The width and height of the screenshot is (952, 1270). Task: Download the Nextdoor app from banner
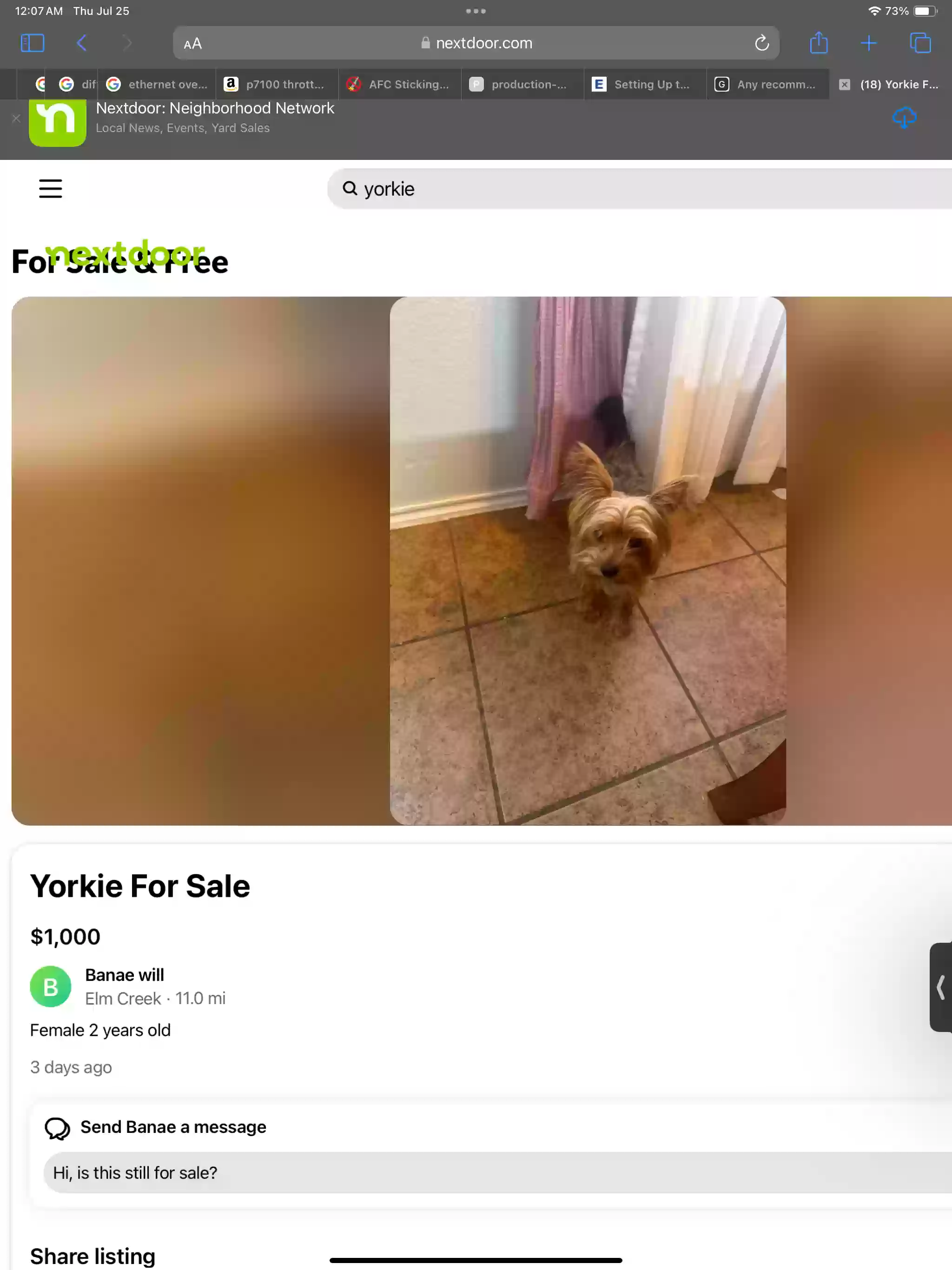click(x=904, y=118)
